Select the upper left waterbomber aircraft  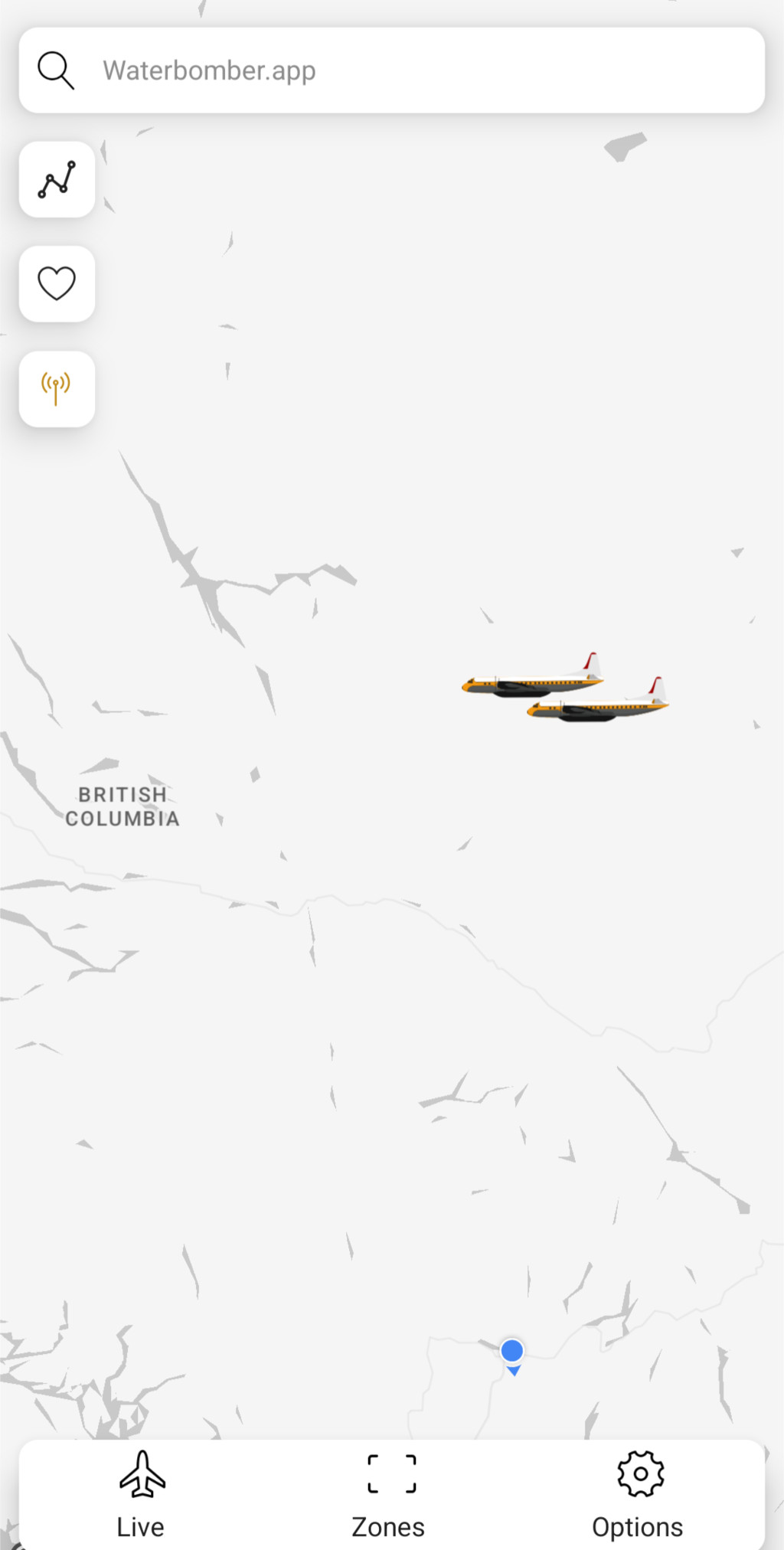pyautogui.click(x=532, y=675)
